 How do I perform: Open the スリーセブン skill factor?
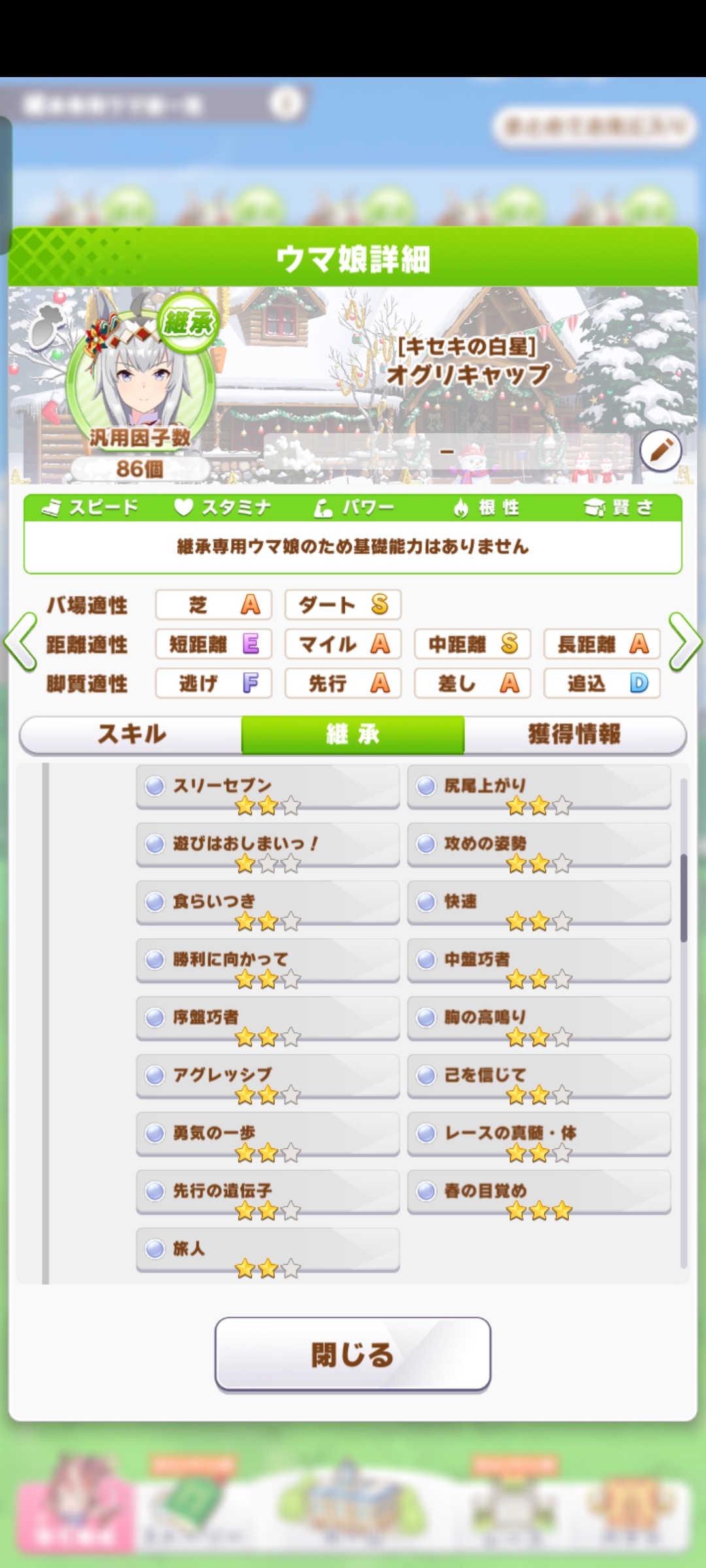coord(267,787)
